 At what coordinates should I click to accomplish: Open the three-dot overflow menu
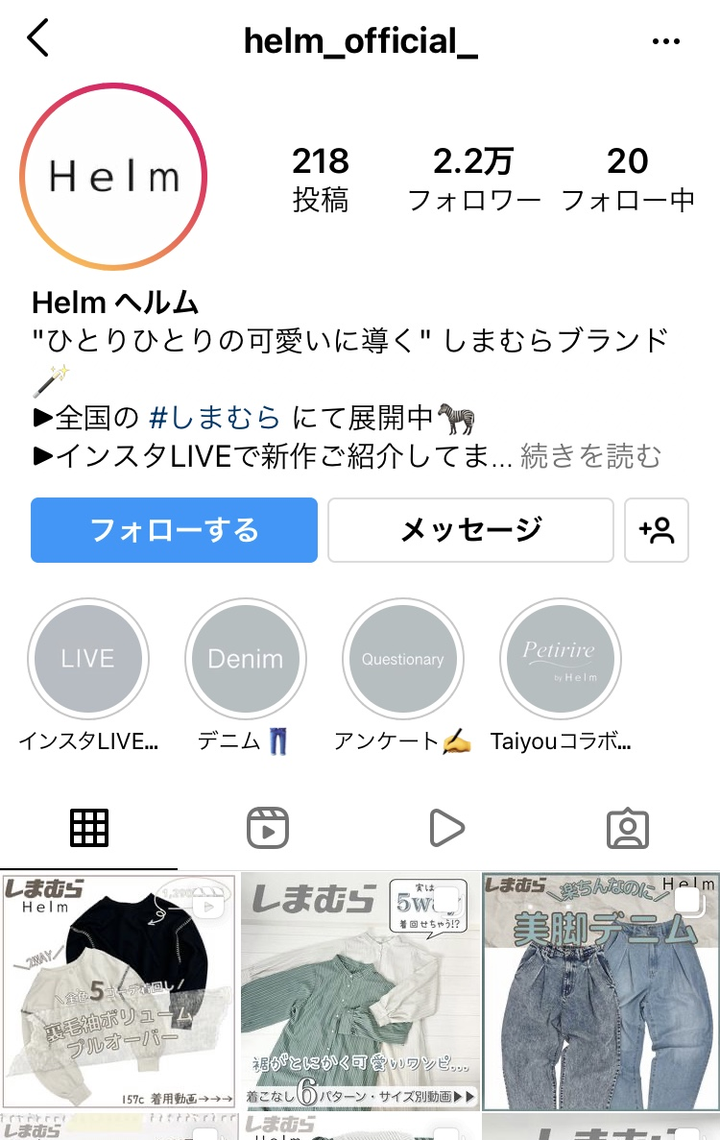[x=665, y=41]
